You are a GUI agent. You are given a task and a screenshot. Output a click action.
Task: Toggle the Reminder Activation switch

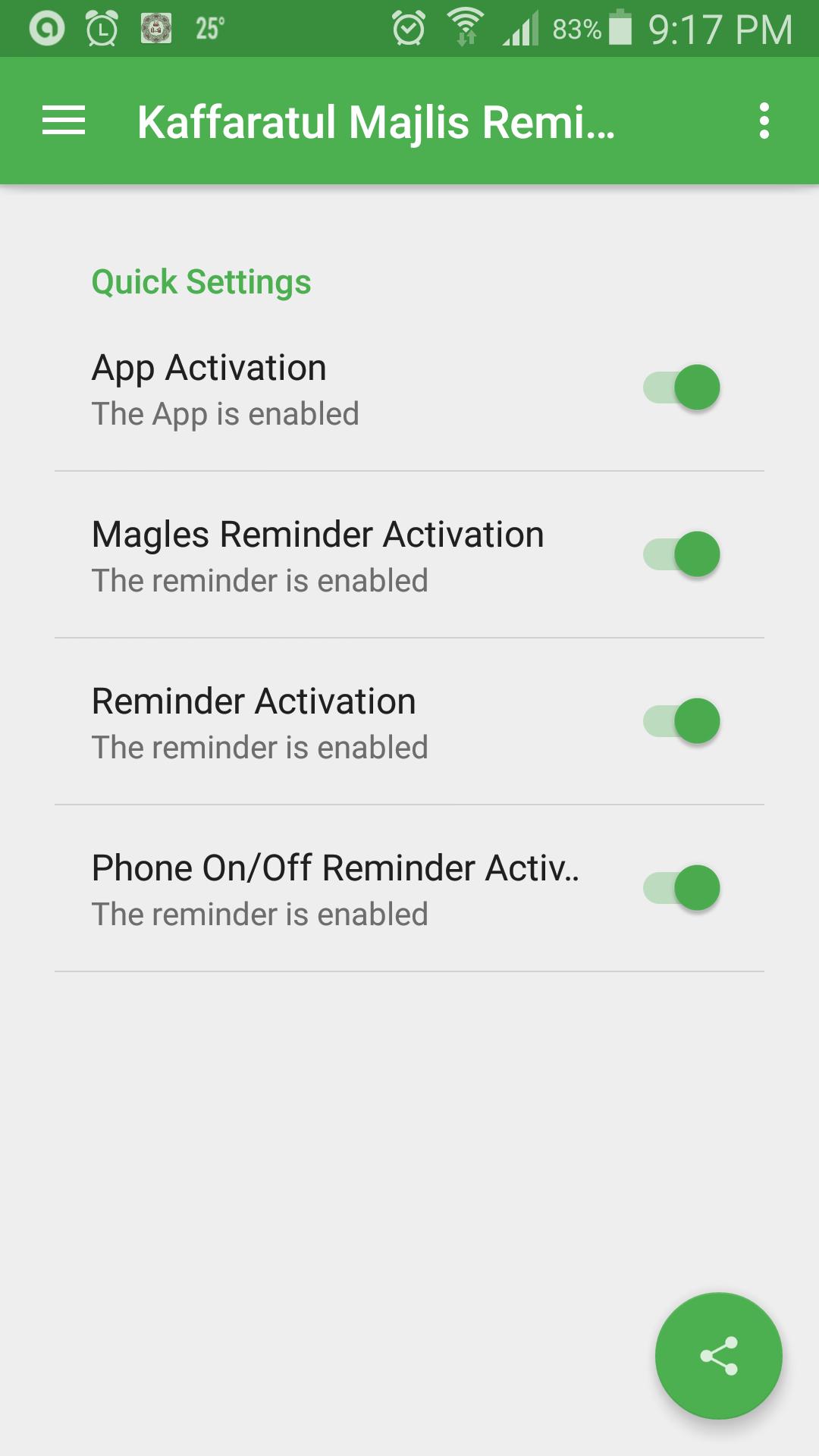pos(681,721)
